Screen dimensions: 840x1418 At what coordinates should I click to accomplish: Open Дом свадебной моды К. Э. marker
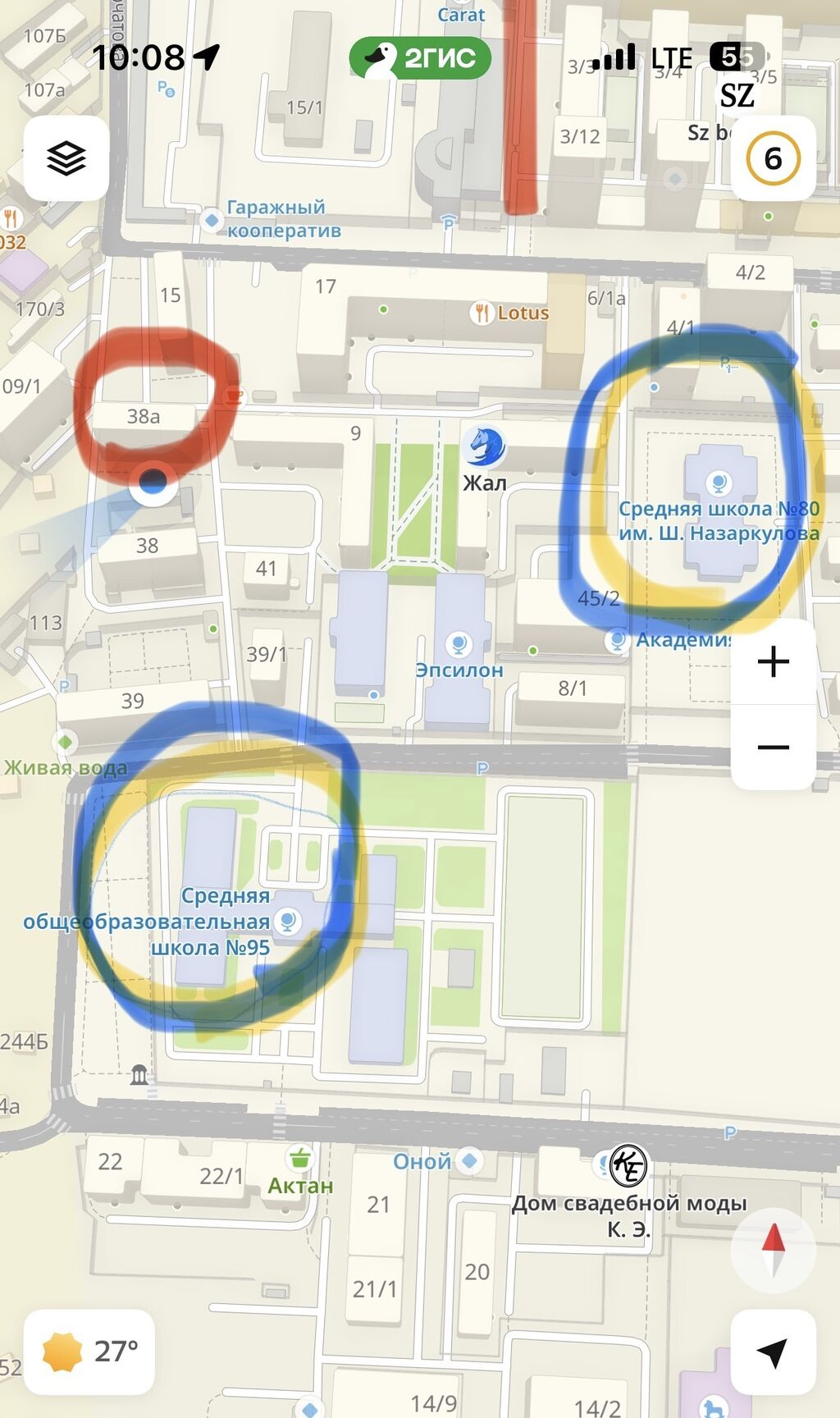tap(628, 1166)
